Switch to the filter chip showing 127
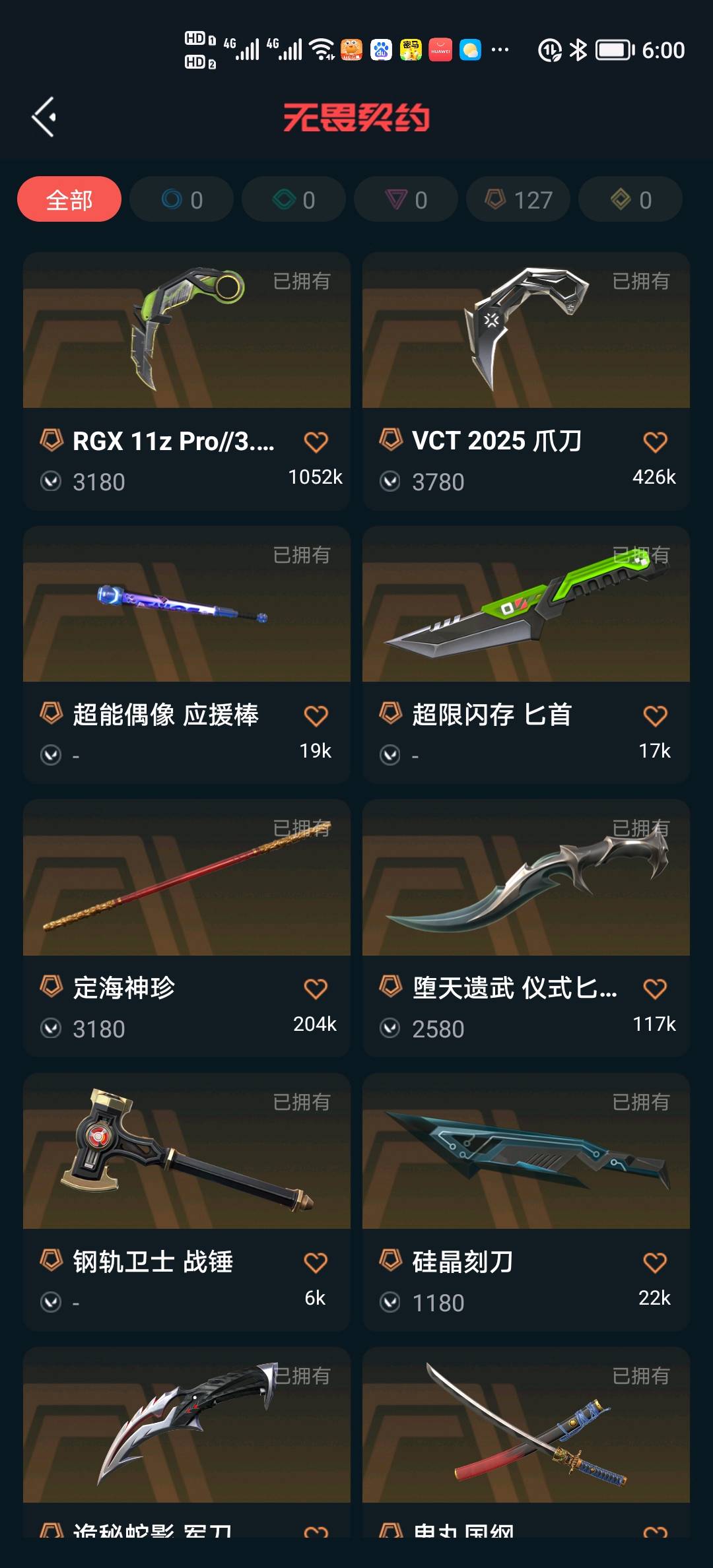The width and height of the screenshot is (713, 1568). 518,199
